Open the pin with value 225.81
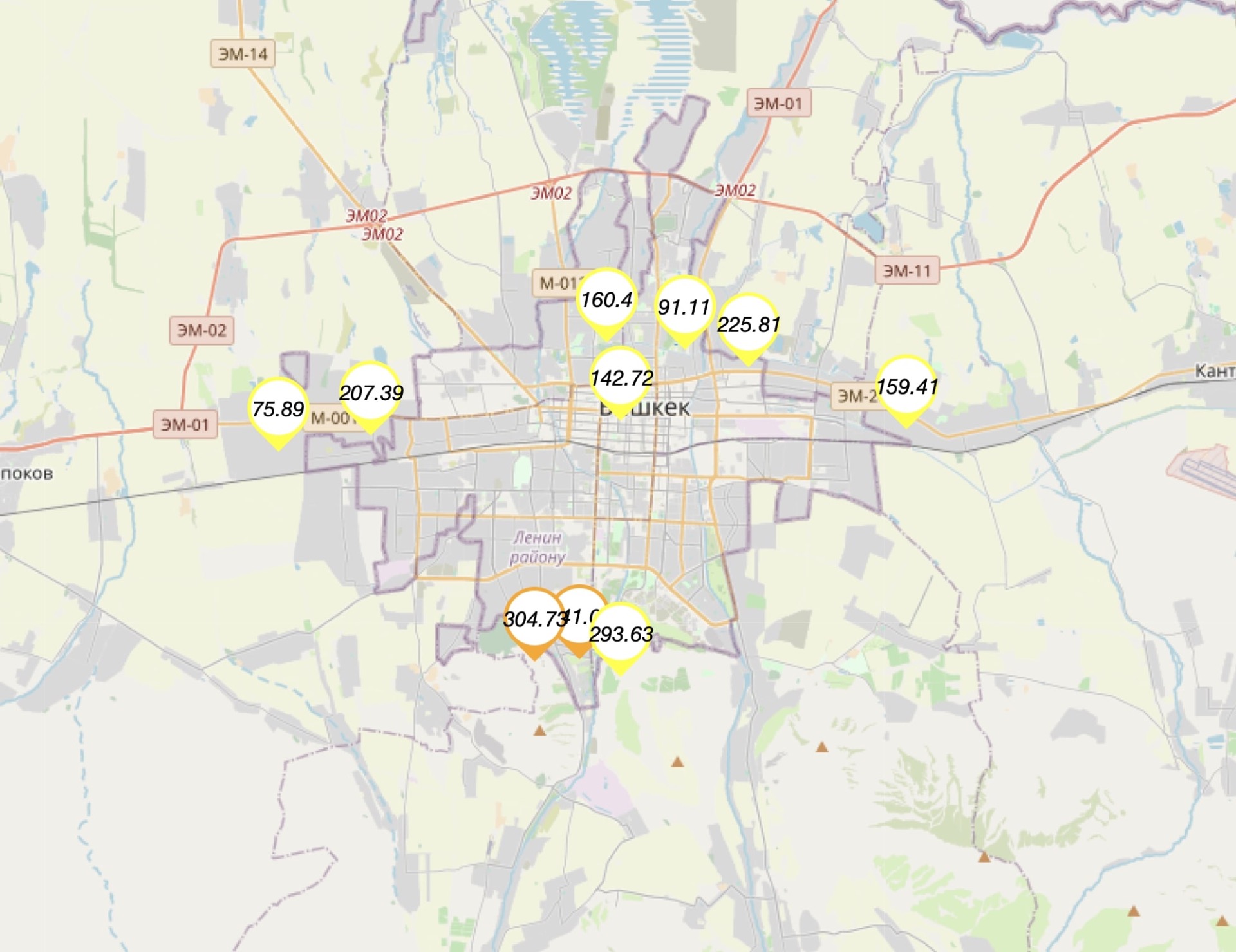Image resolution: width=1236 pixels, height=952 pixels. tap(747, 324)
